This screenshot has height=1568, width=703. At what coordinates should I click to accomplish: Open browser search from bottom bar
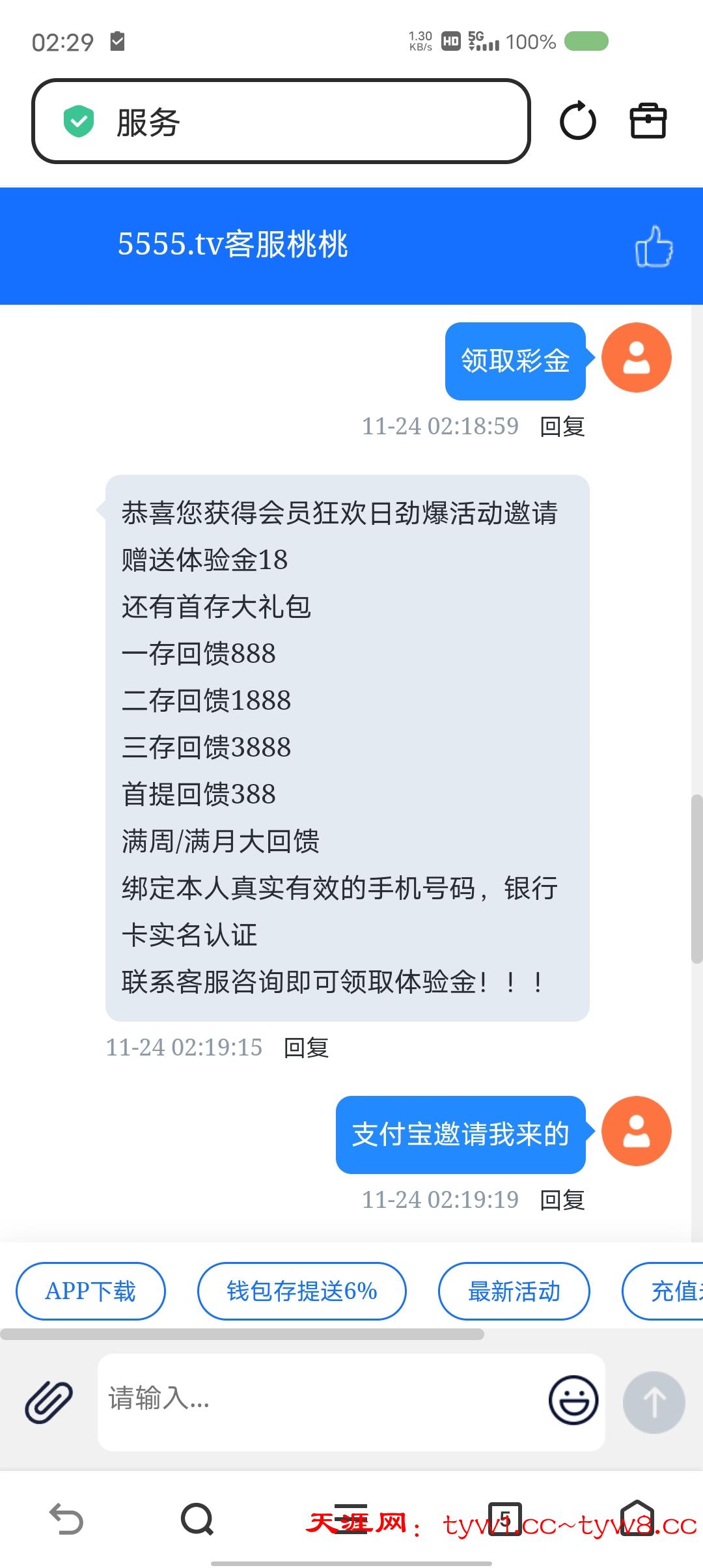tap(197, 1519)
